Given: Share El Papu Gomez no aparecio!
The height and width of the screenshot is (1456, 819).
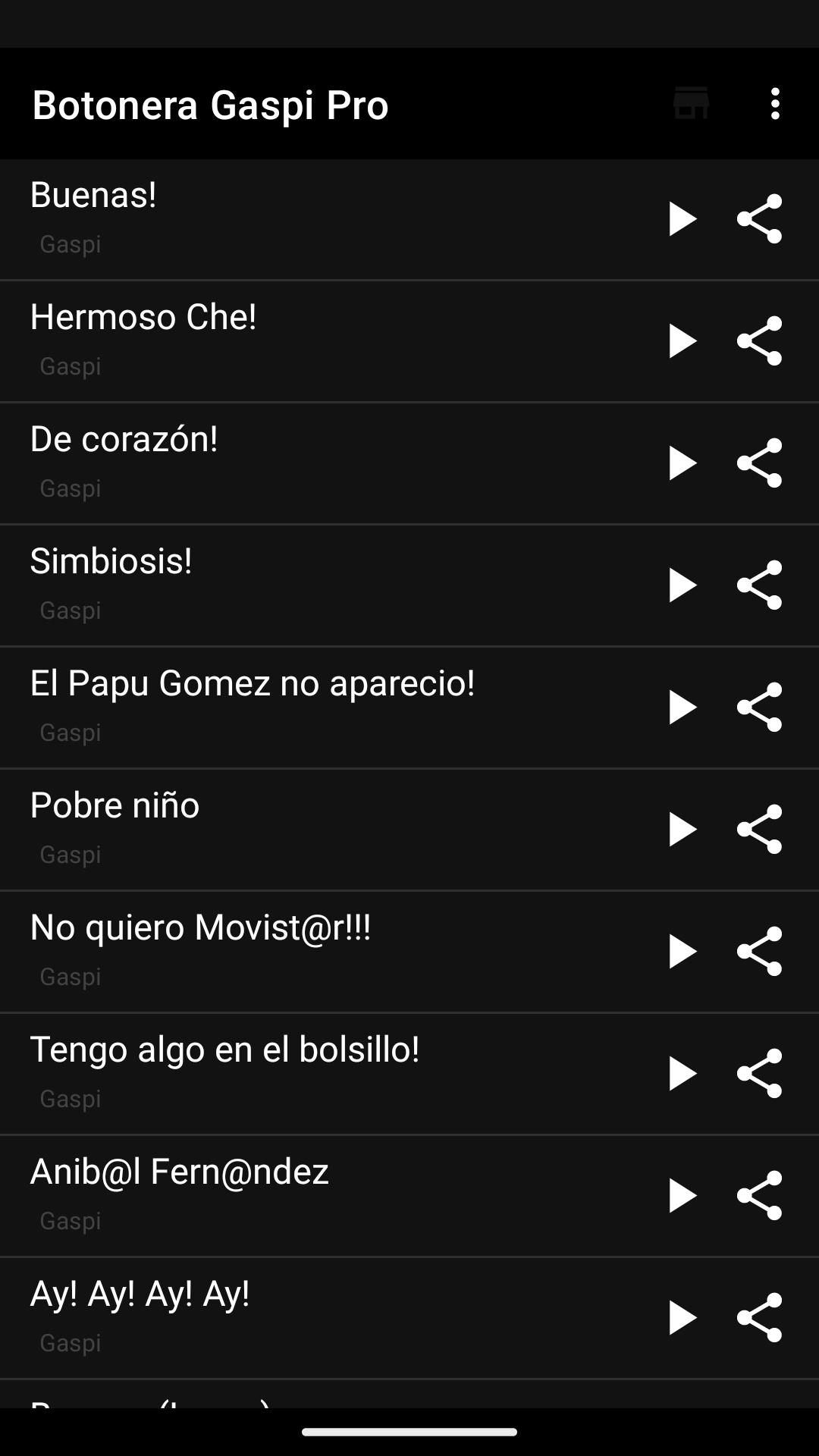Looking at the screenshot, I should point(759,708).
